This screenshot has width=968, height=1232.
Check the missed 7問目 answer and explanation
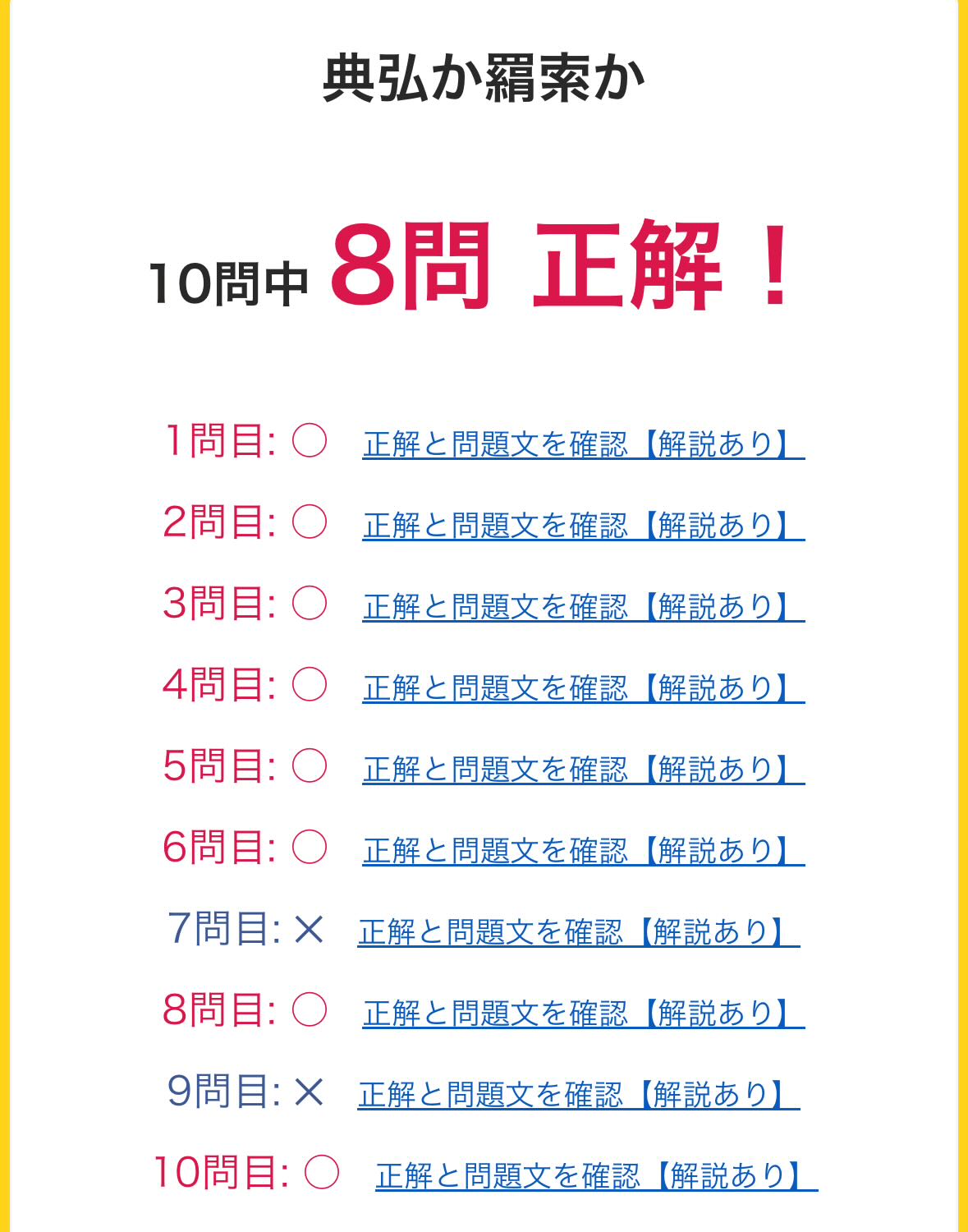(x=578, y=932)
